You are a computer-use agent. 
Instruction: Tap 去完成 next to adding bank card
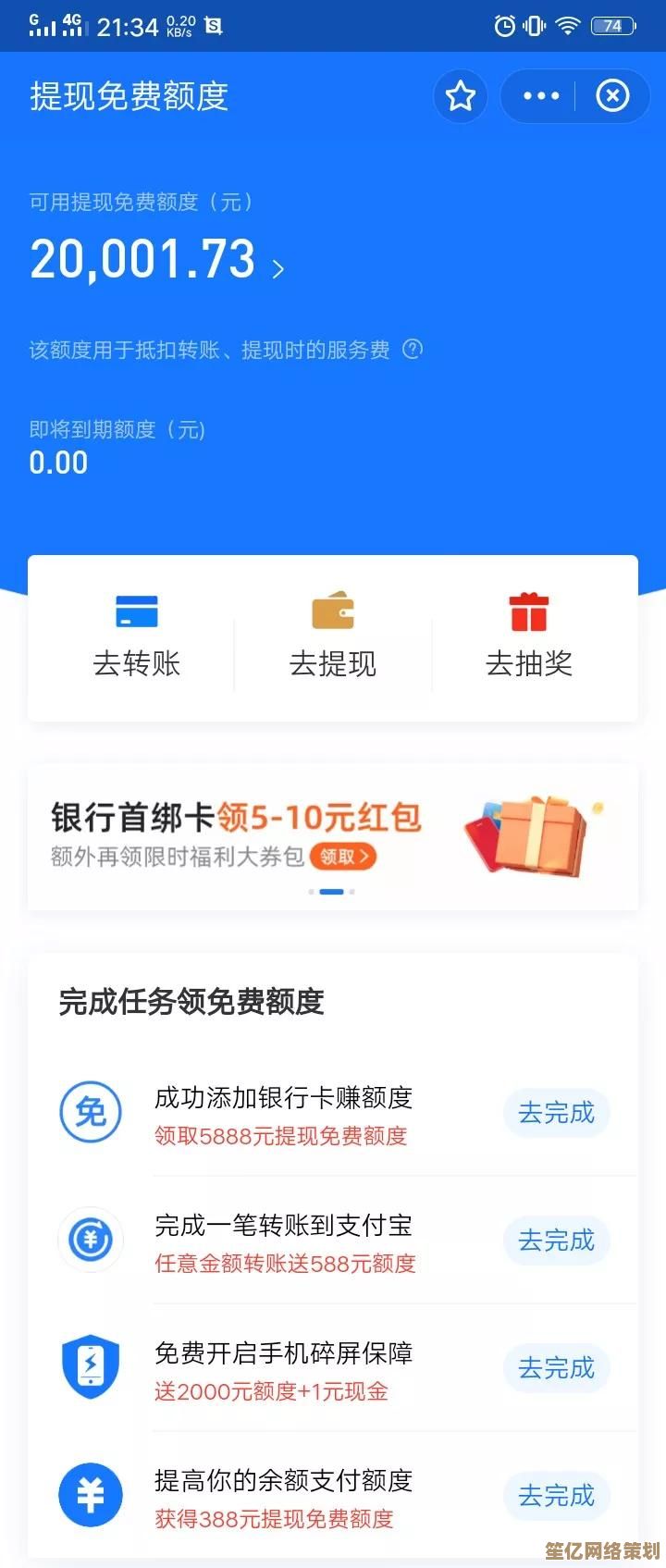click(555, 1113)
